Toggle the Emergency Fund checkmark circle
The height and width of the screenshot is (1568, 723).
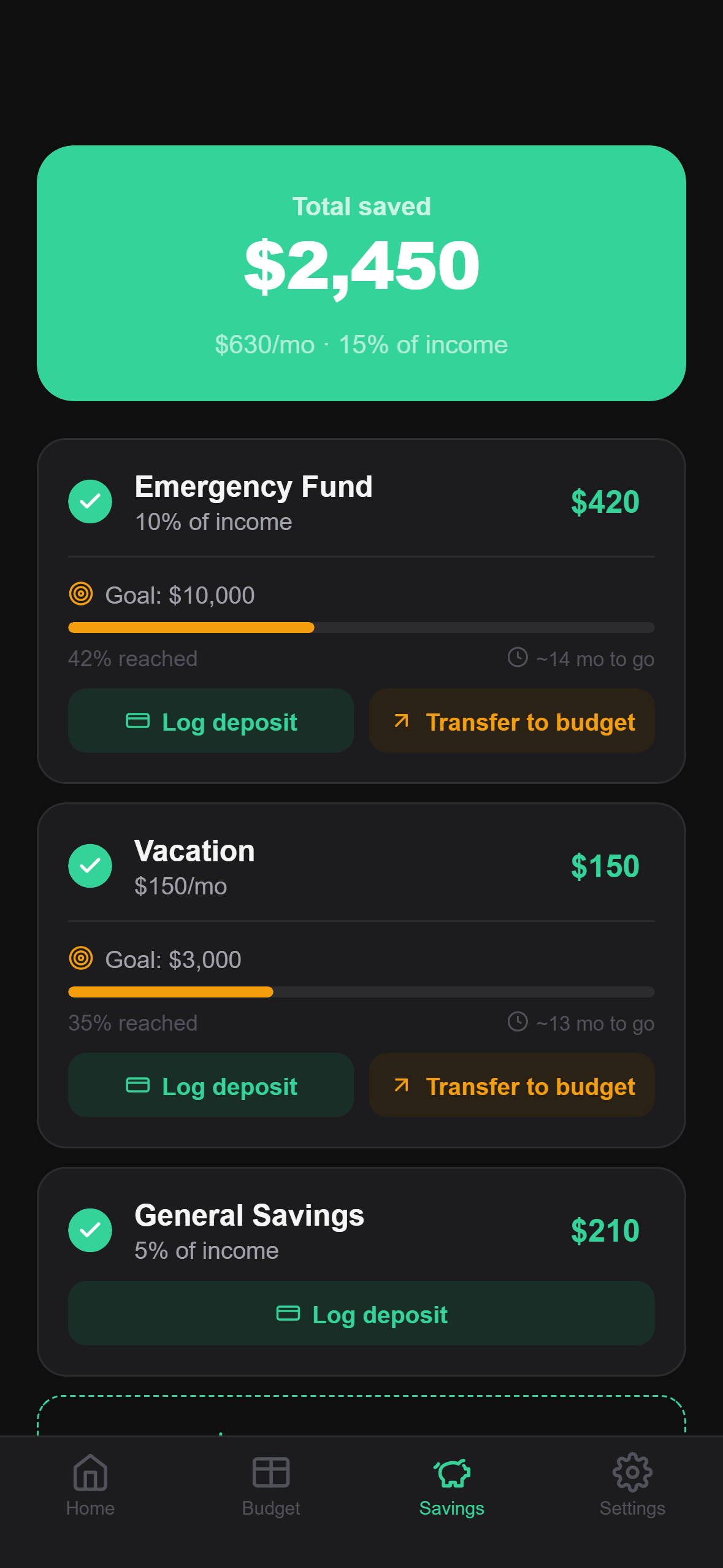(x=90, y=501)
